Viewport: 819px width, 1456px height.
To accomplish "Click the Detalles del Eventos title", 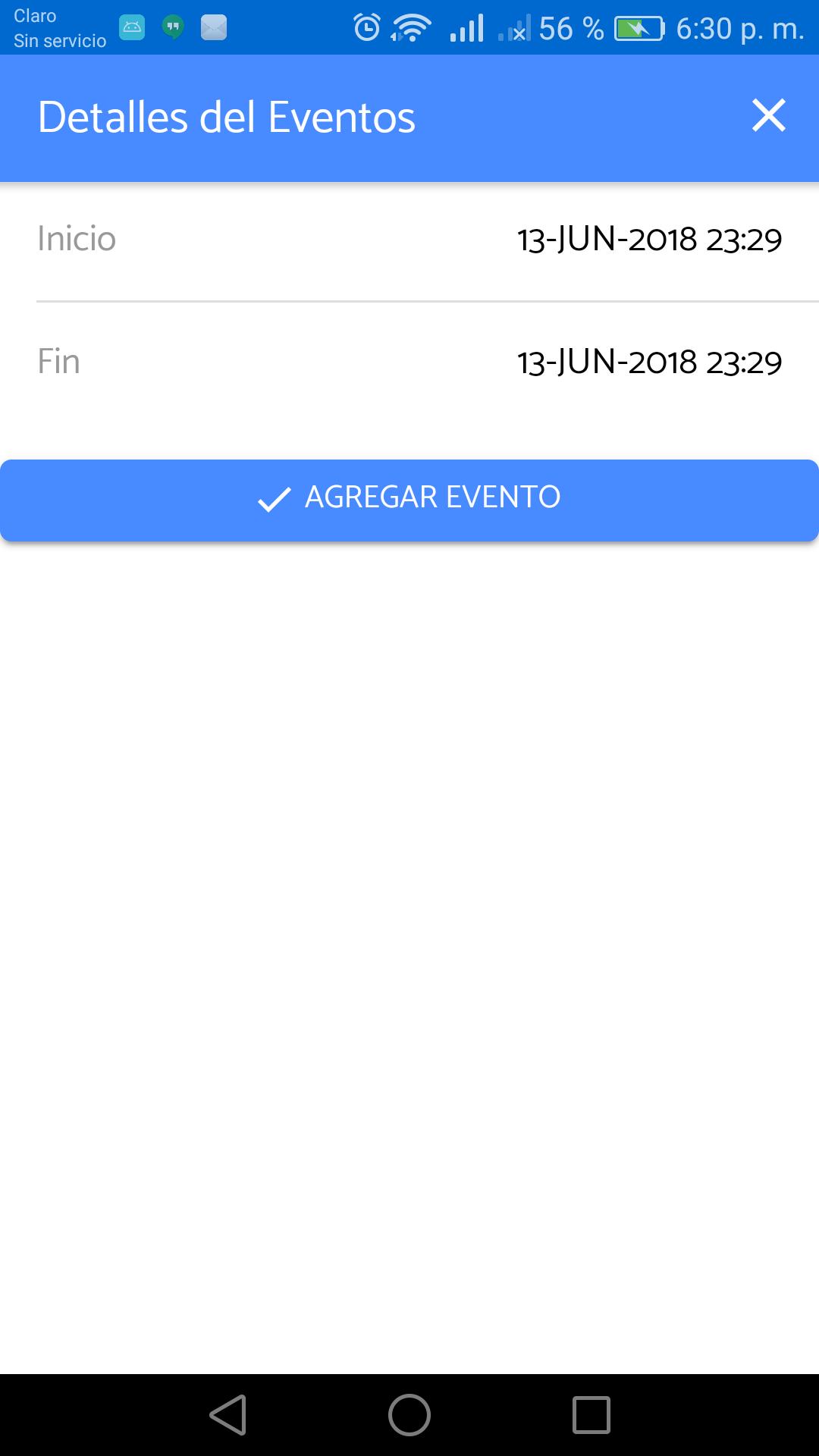I will click(226, 116).
